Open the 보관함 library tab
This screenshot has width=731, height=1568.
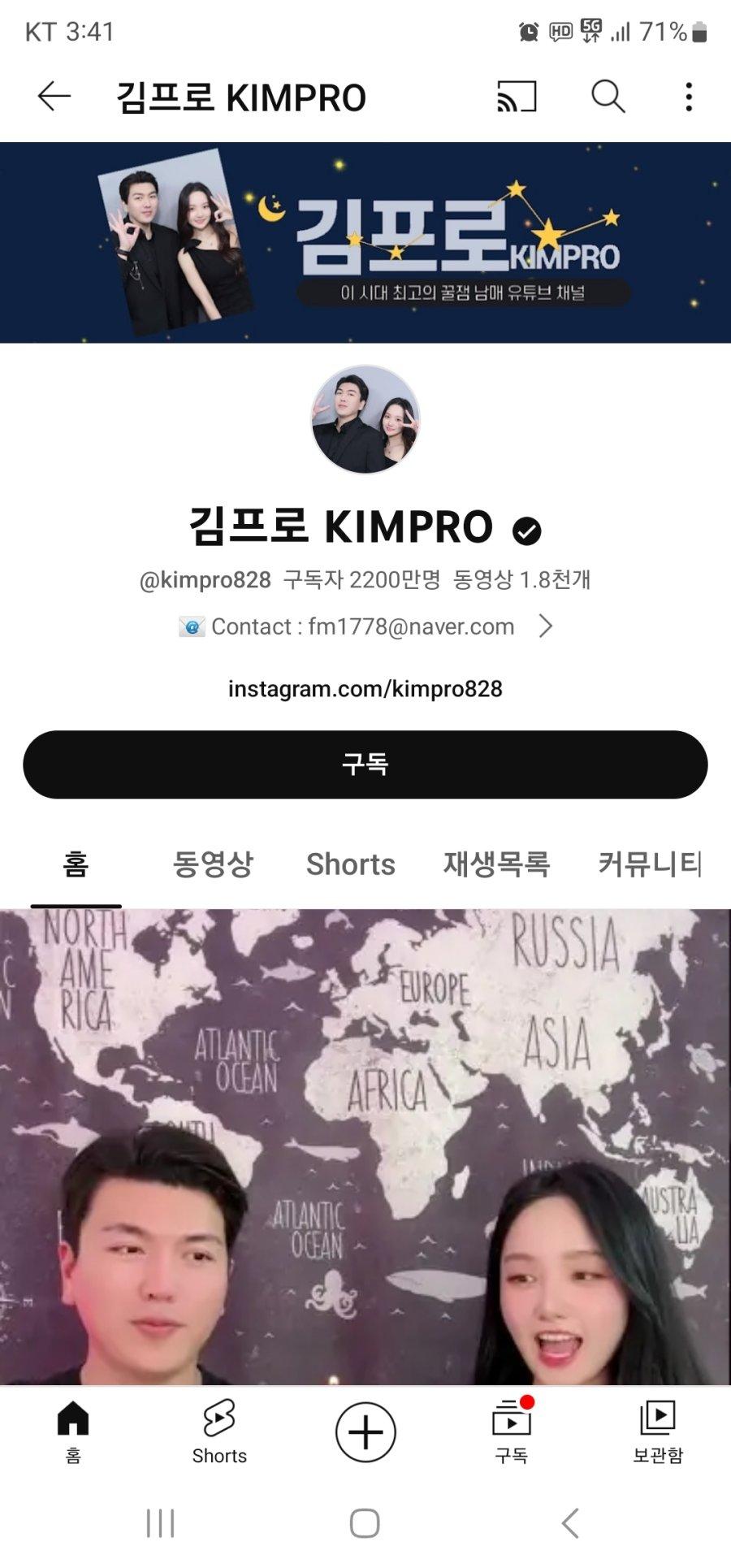point(658,1432)
